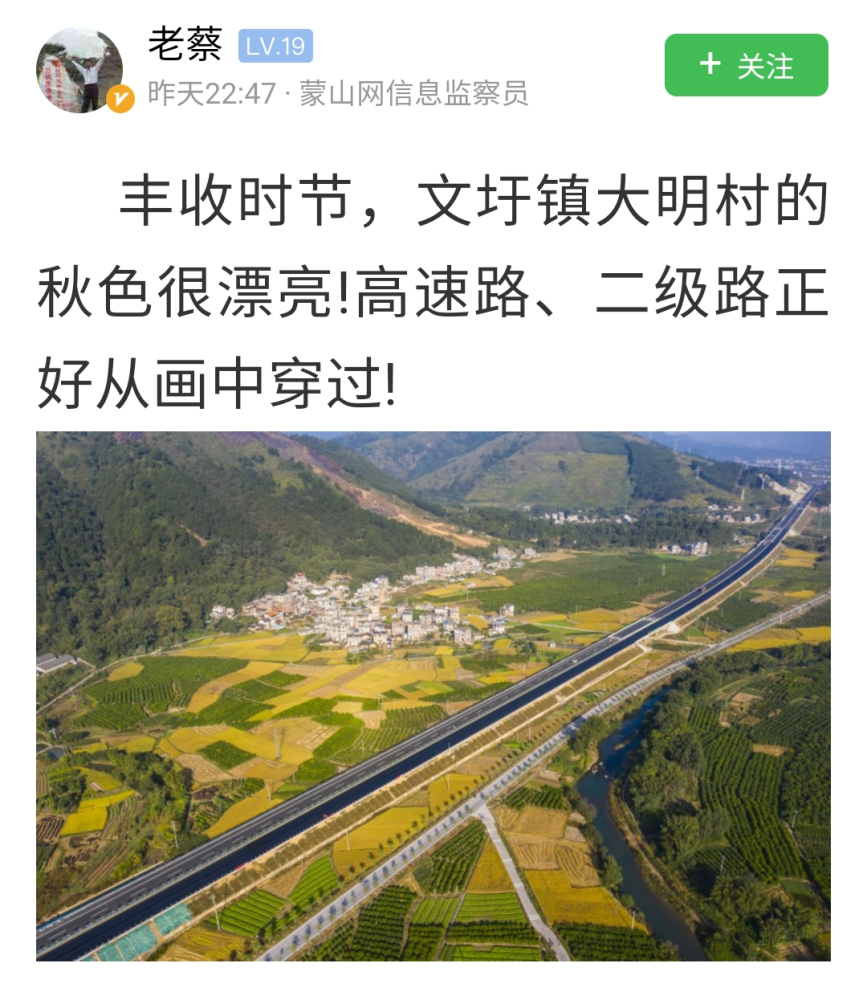Tap the LV.19 level badge
This screenshot has height=1000, width=867.
coord(275,46)
